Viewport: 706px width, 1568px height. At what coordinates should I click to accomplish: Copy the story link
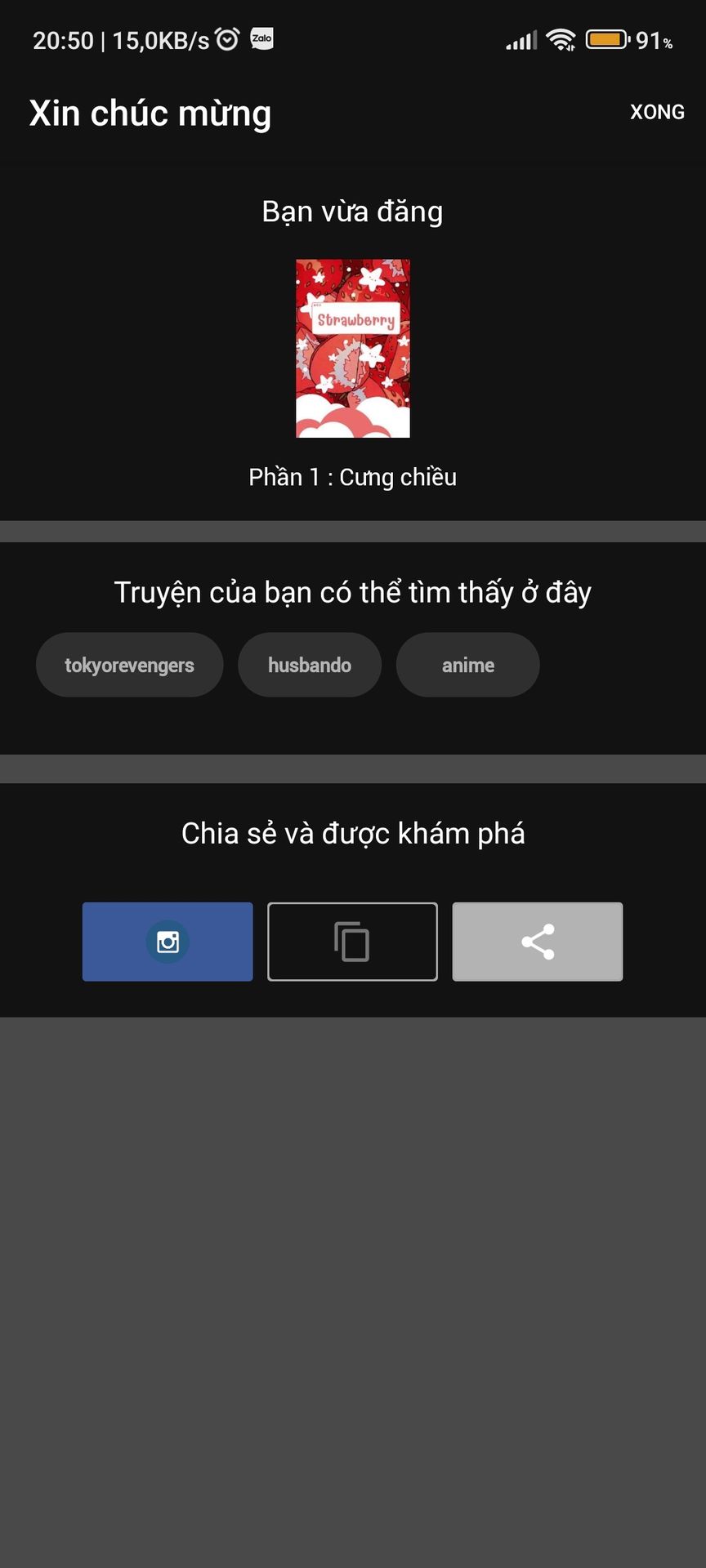(x=352, y=942)
